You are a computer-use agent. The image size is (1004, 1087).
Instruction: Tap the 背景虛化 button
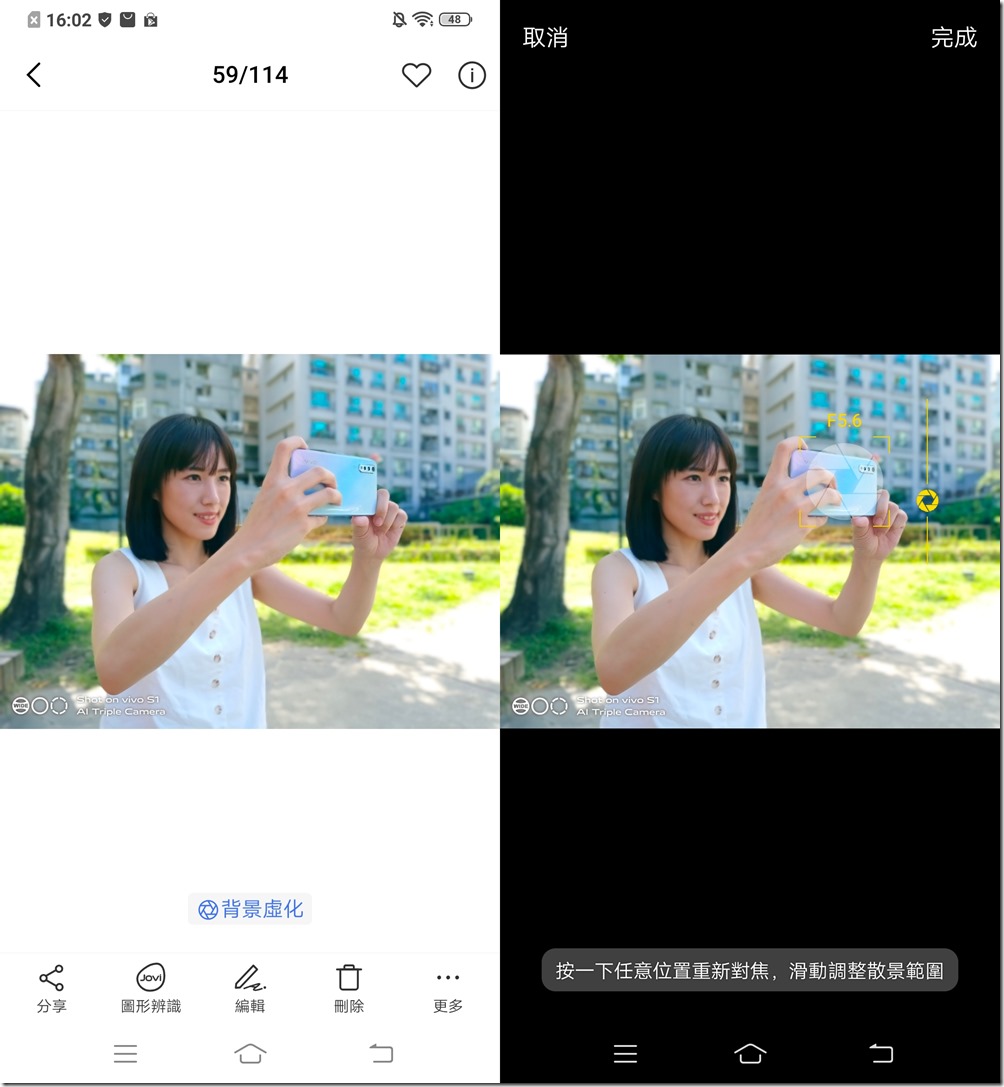(250, 909)
